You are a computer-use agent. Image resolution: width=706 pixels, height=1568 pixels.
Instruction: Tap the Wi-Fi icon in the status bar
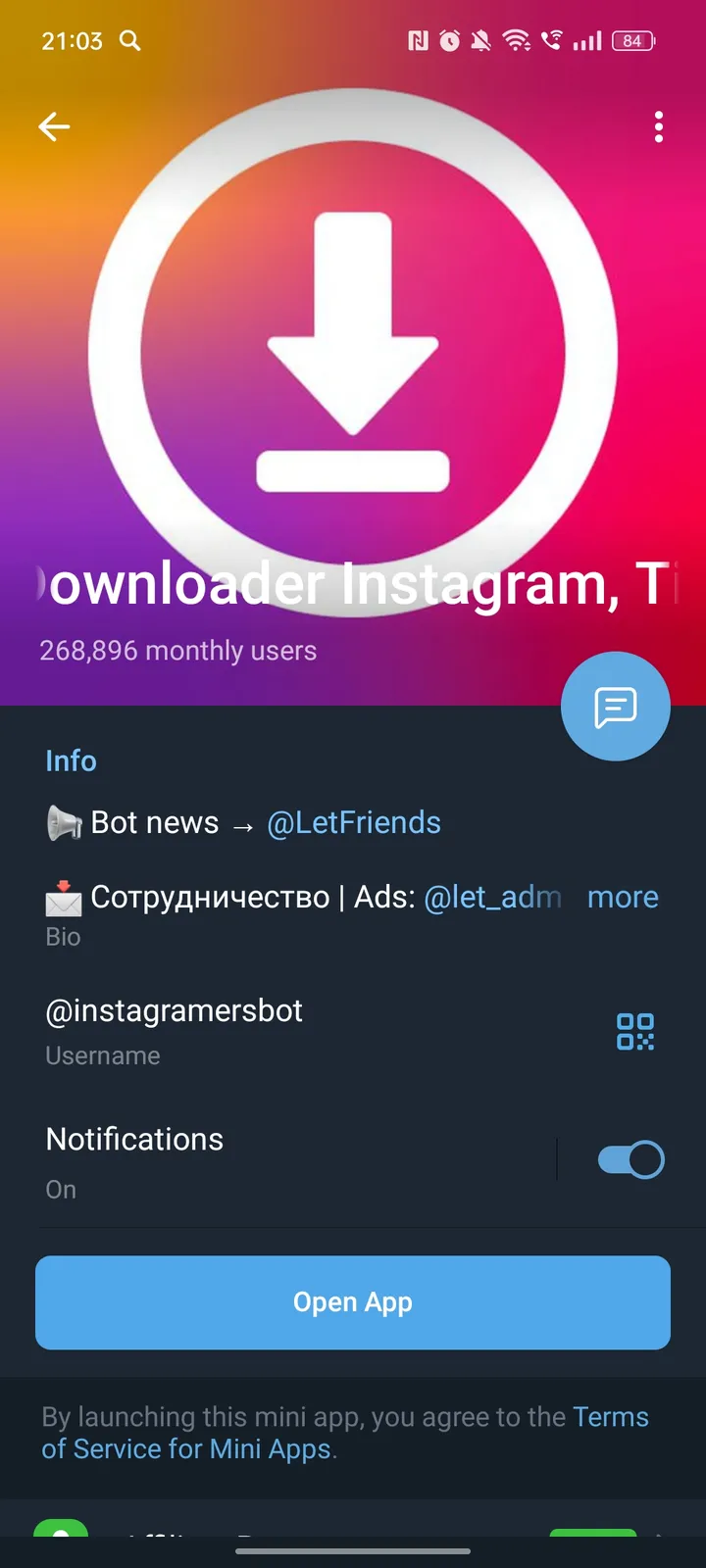(517, 40)
